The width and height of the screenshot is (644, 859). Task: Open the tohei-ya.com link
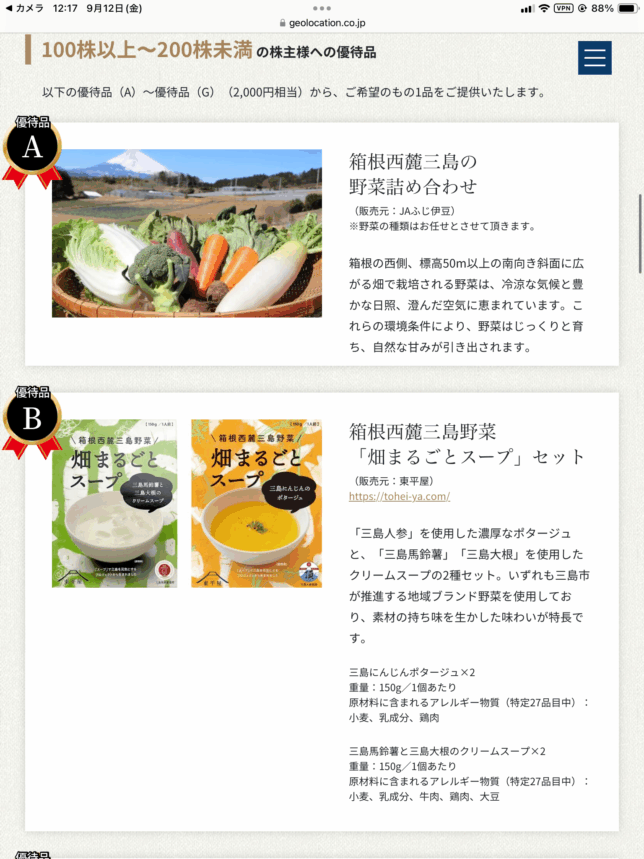click(399, 496)
